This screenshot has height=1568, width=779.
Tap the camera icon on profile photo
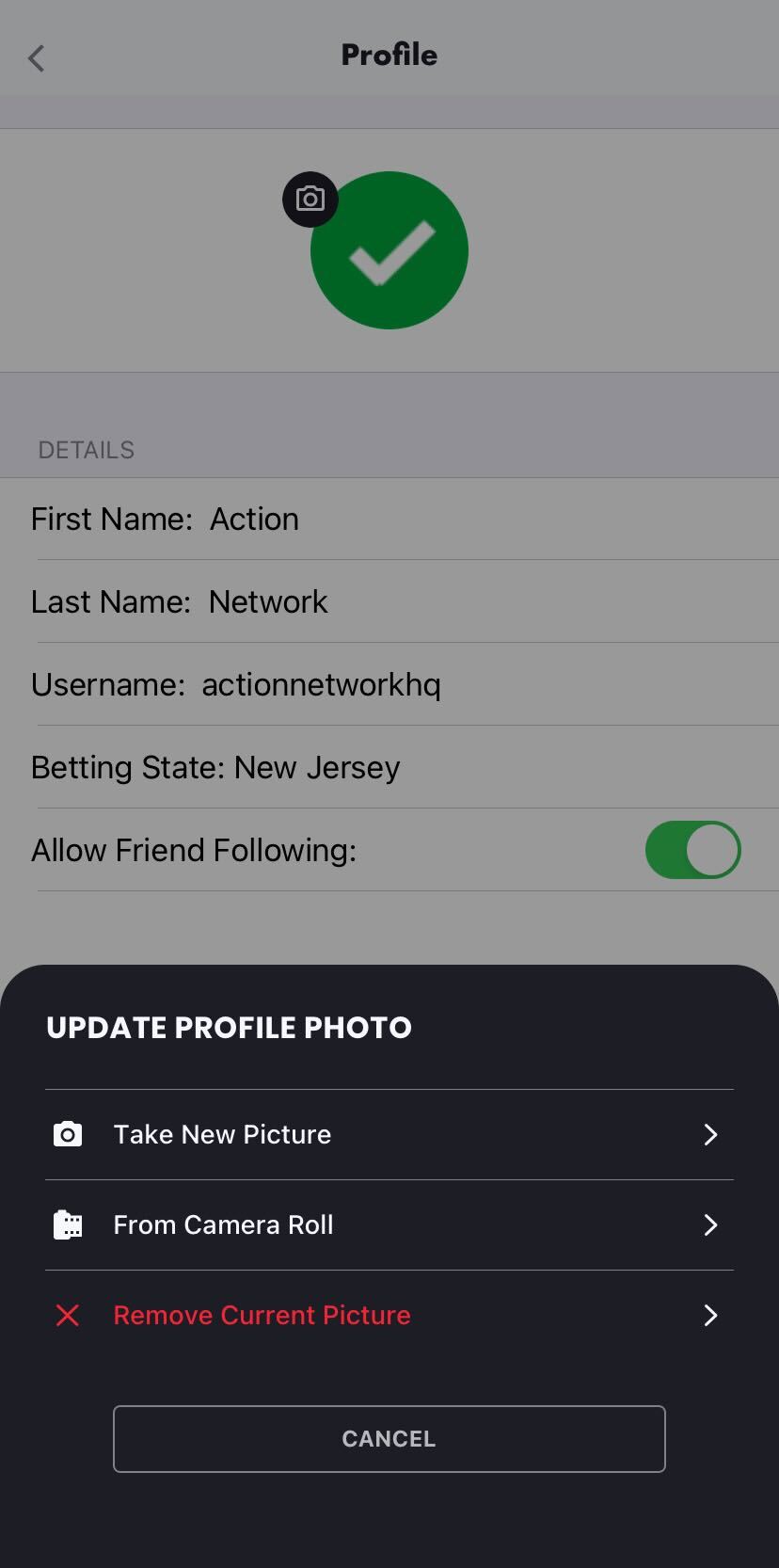(310, 200)
